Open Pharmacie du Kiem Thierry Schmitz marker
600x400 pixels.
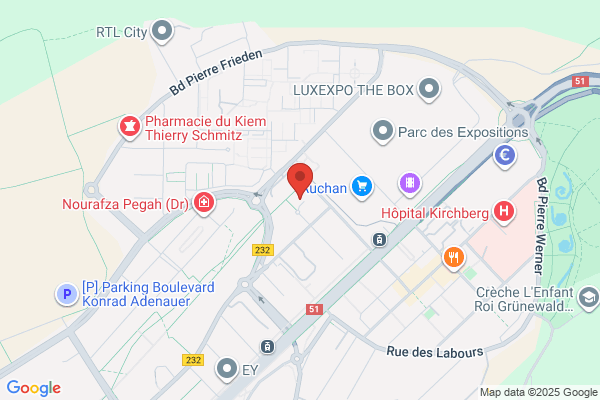point(130,127)
